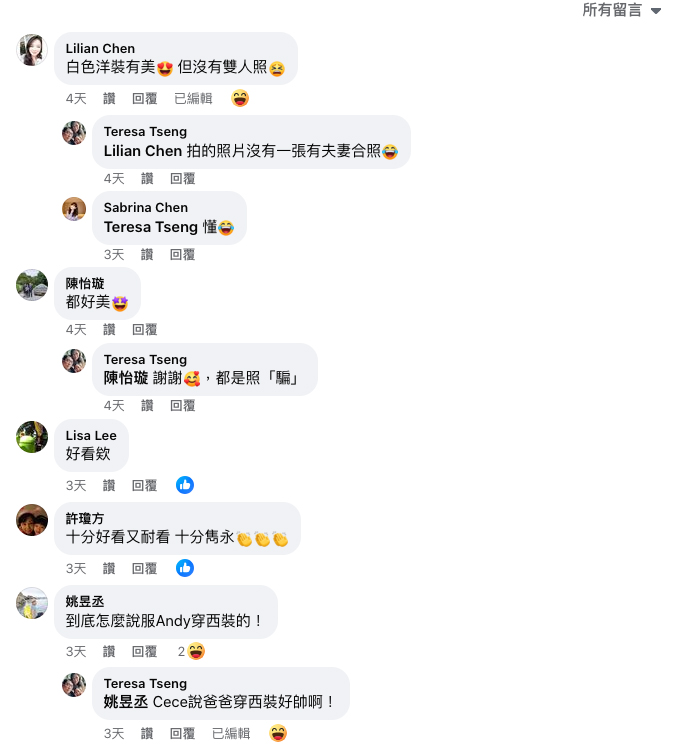The height and width of the screenshot is (745, 679).
Task: Open Lilian Chen's profile name
Action: [x=100, y=48]
